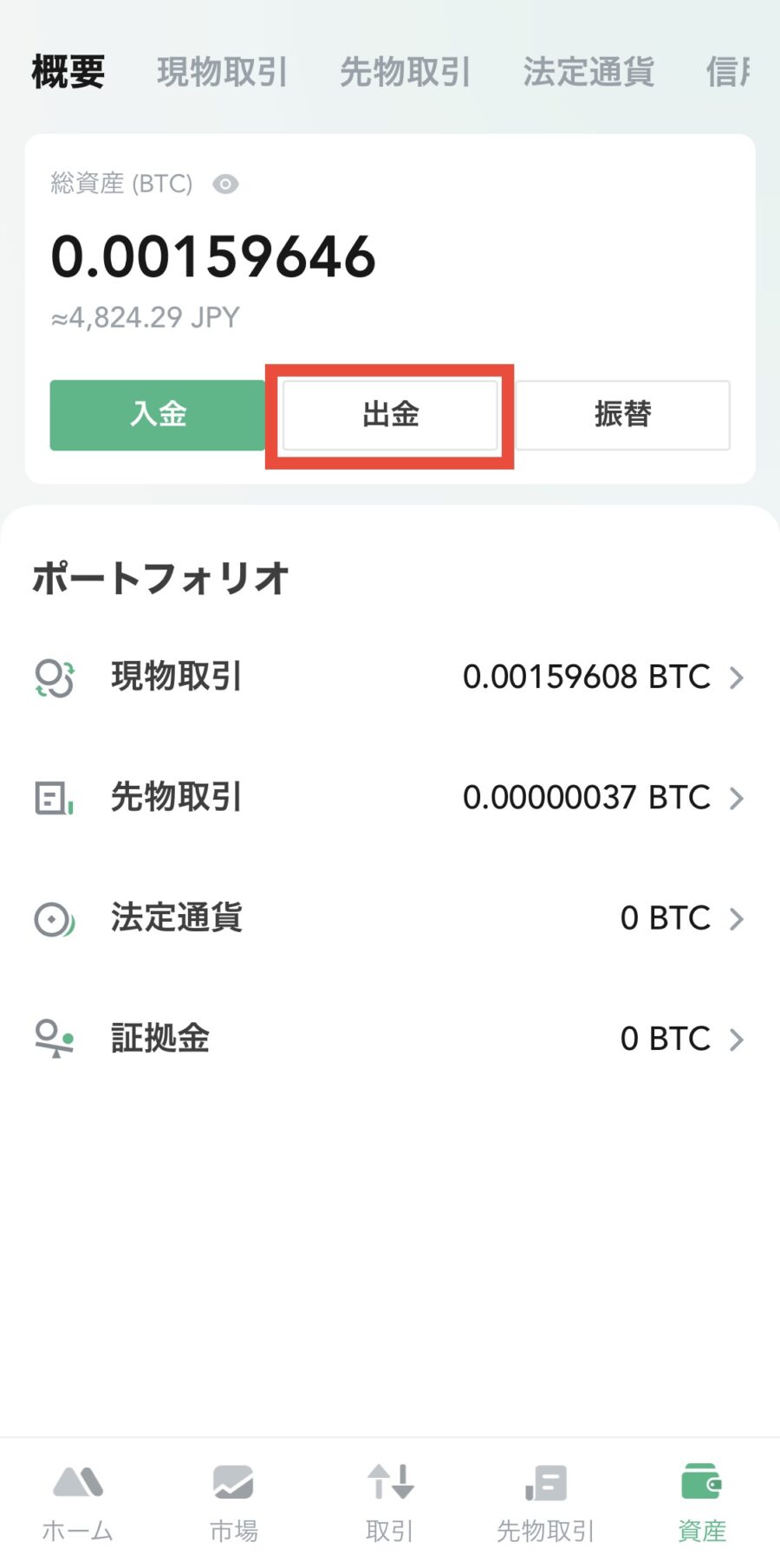Switch to the 先物取引 top tab
The image size is (780, 1568).
point(405,72)
